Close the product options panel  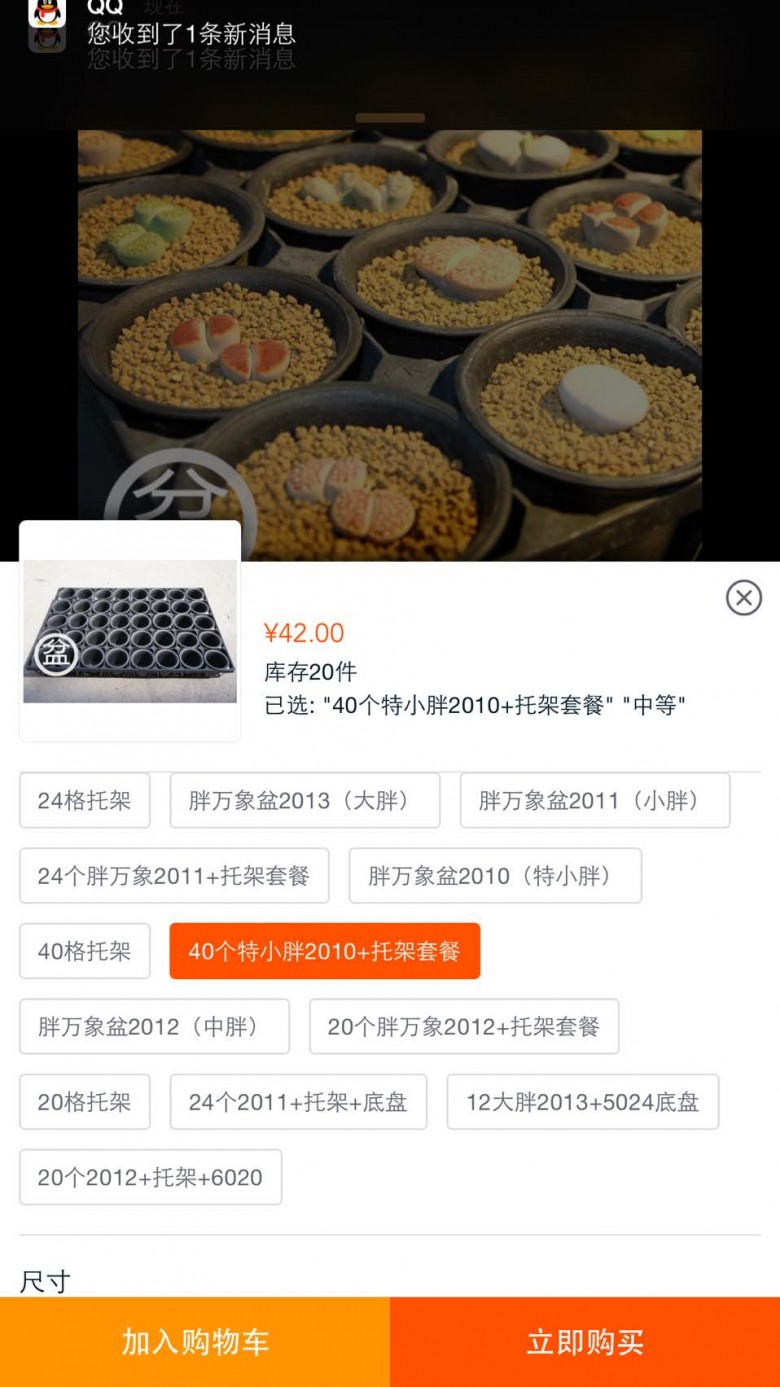point(743,598)
